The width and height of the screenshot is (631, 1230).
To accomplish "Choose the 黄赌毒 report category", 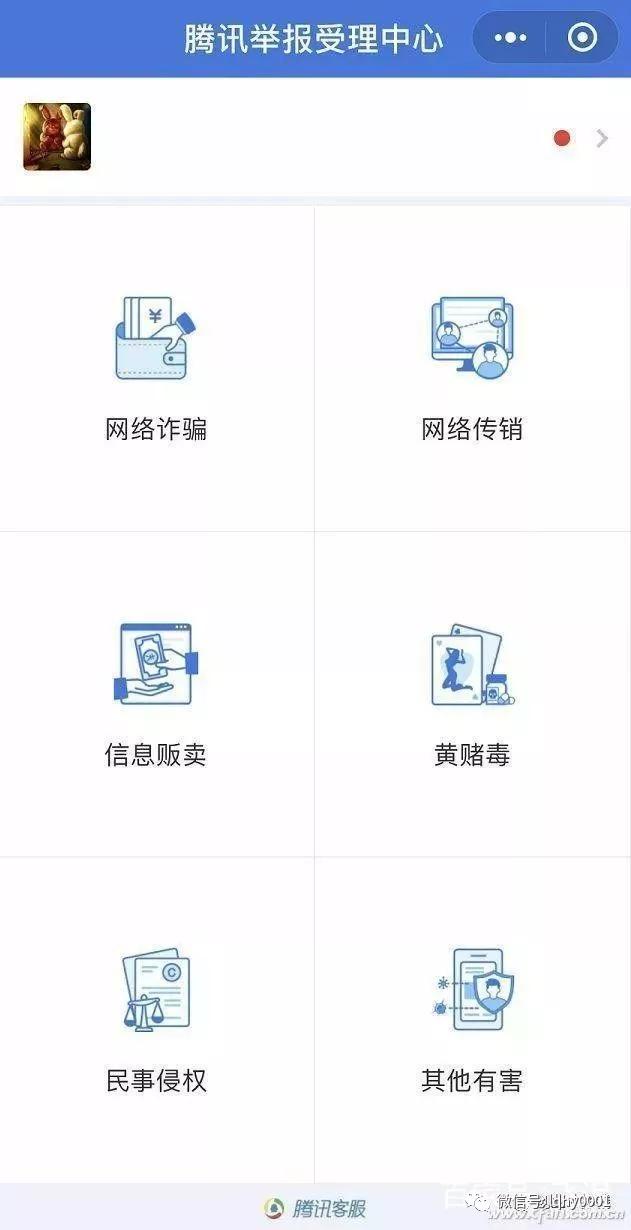I will (x=472, y=694).
